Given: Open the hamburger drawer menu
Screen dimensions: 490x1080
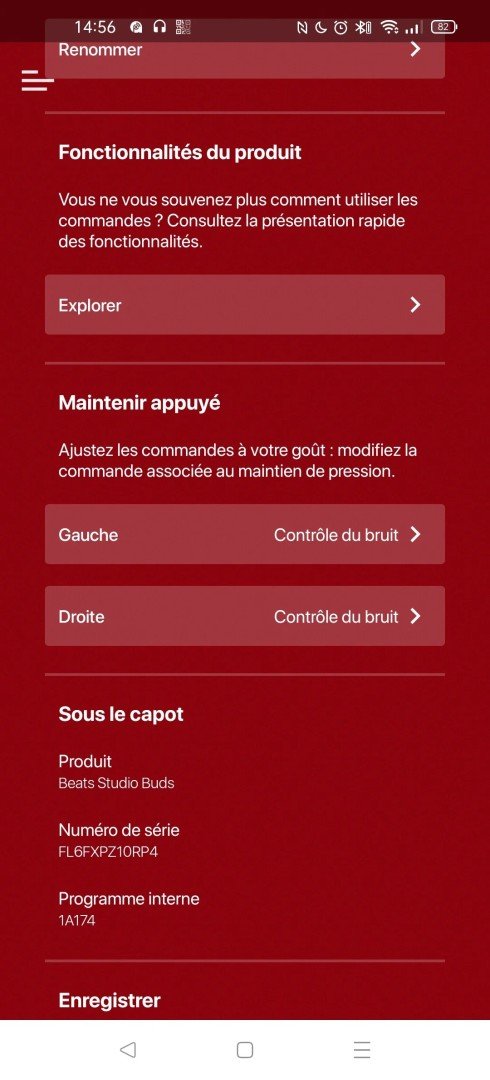Looking at the screenshot, I should [x=37, y=81].
